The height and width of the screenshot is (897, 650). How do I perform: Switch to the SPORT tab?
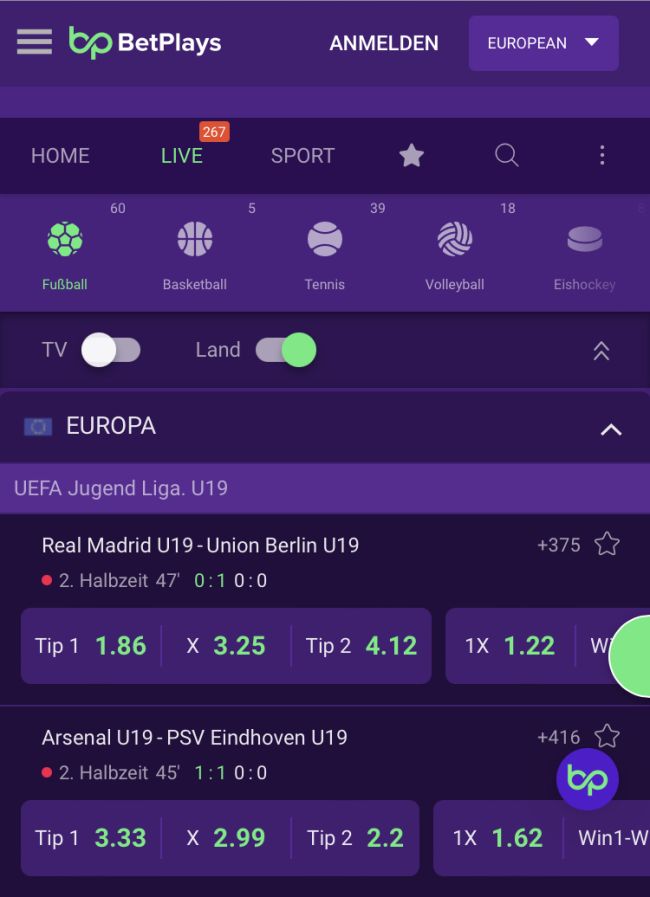pos(302,156)
